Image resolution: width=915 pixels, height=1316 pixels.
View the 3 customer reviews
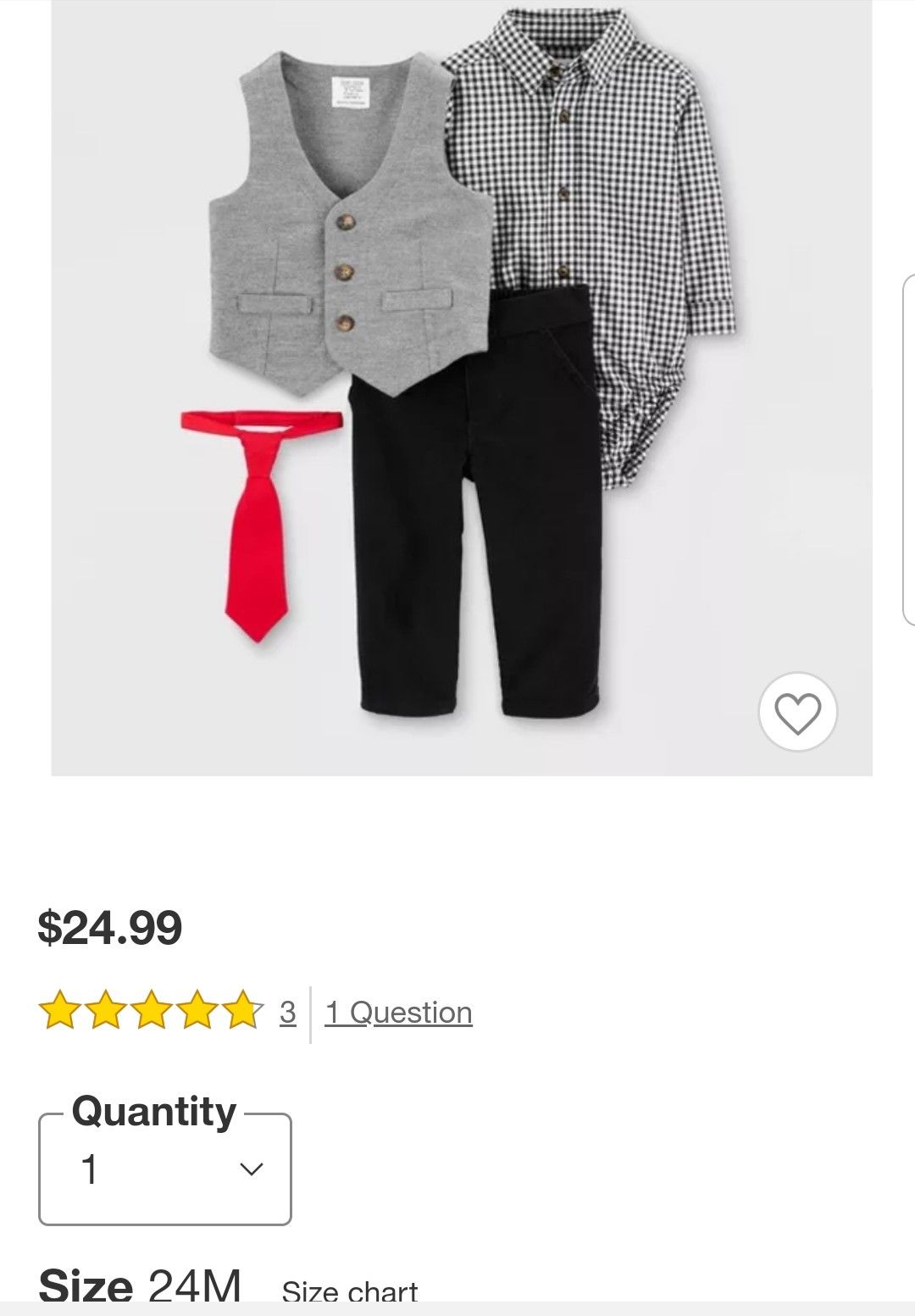coord(287,1013)
